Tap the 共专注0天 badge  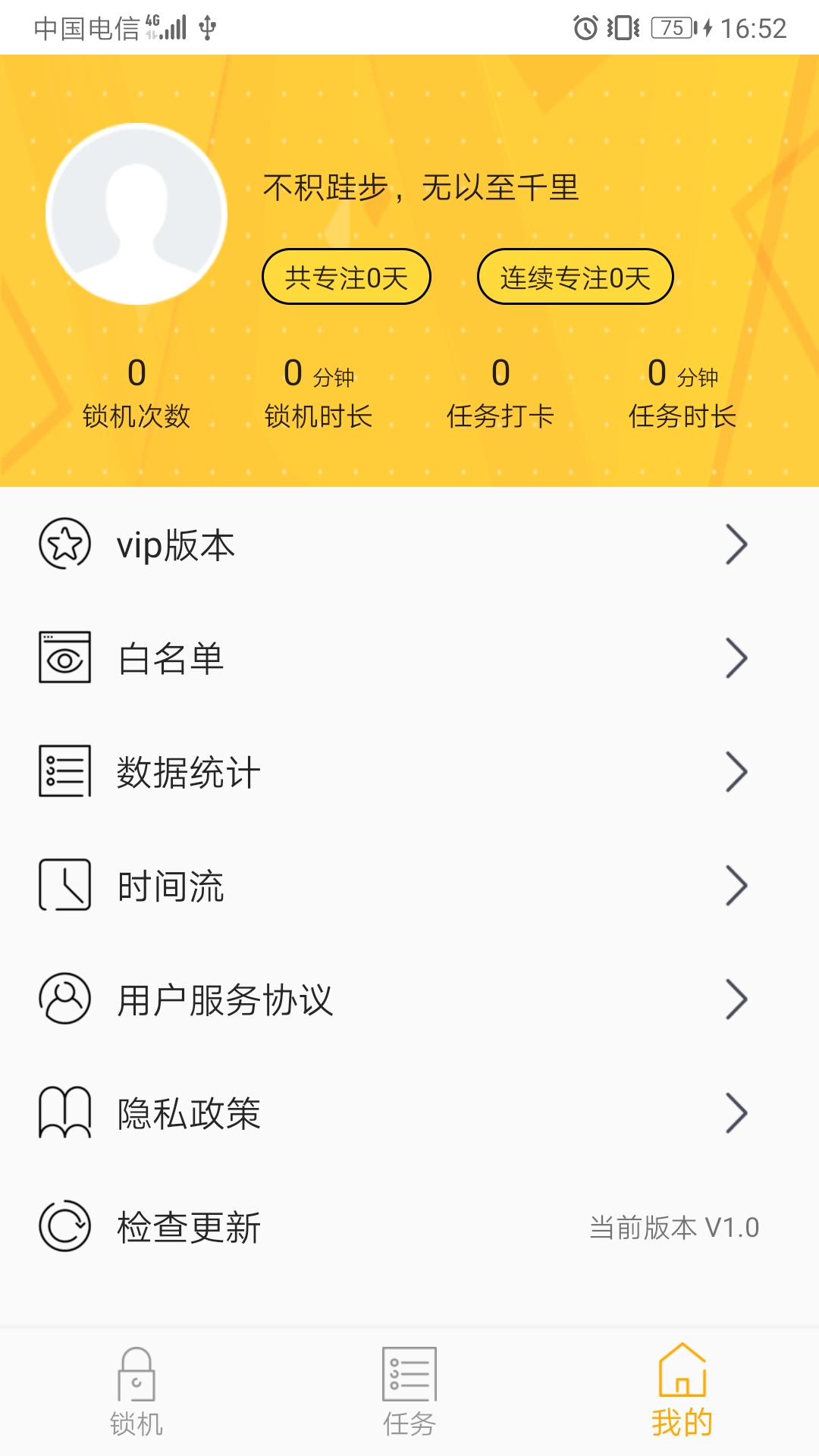click(347, 277)
